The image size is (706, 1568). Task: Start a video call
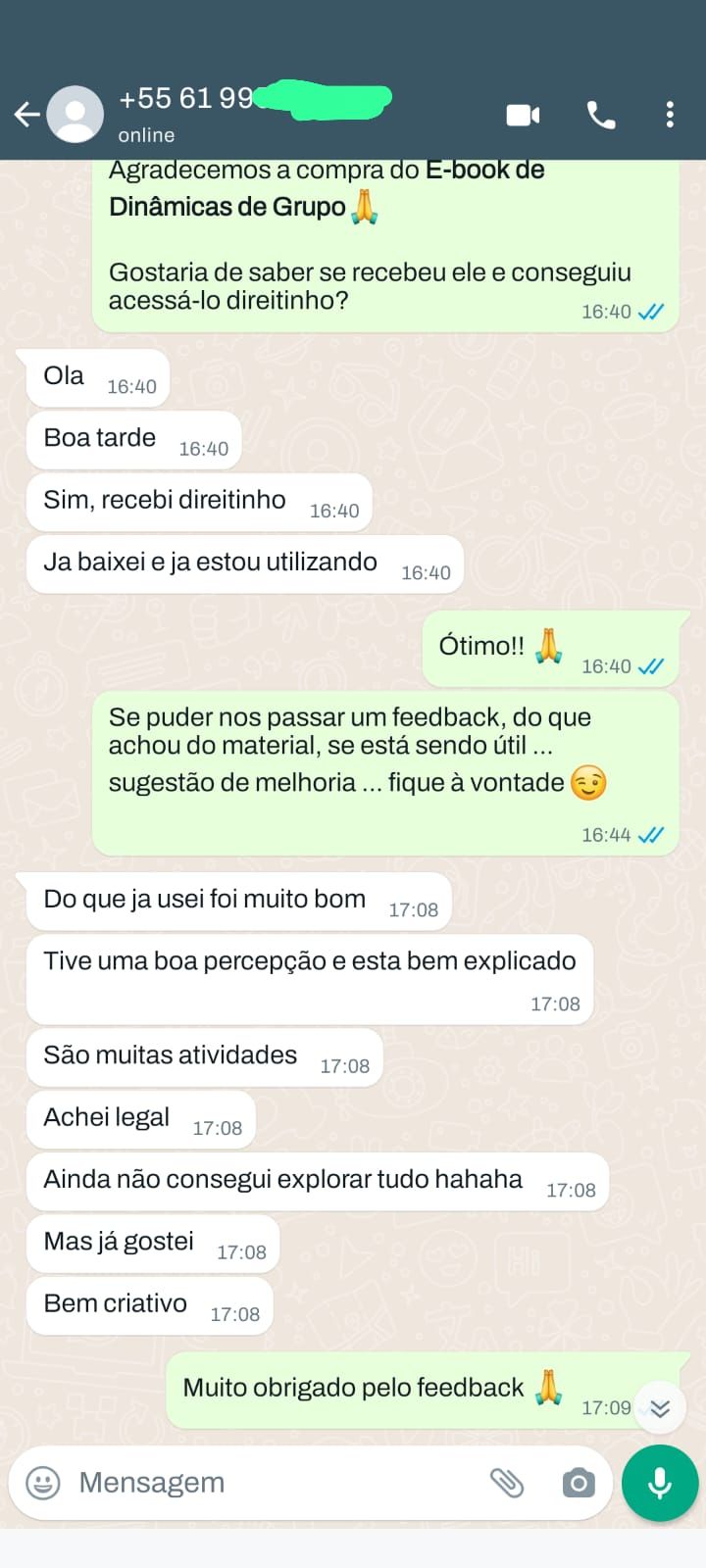(523, 116)
